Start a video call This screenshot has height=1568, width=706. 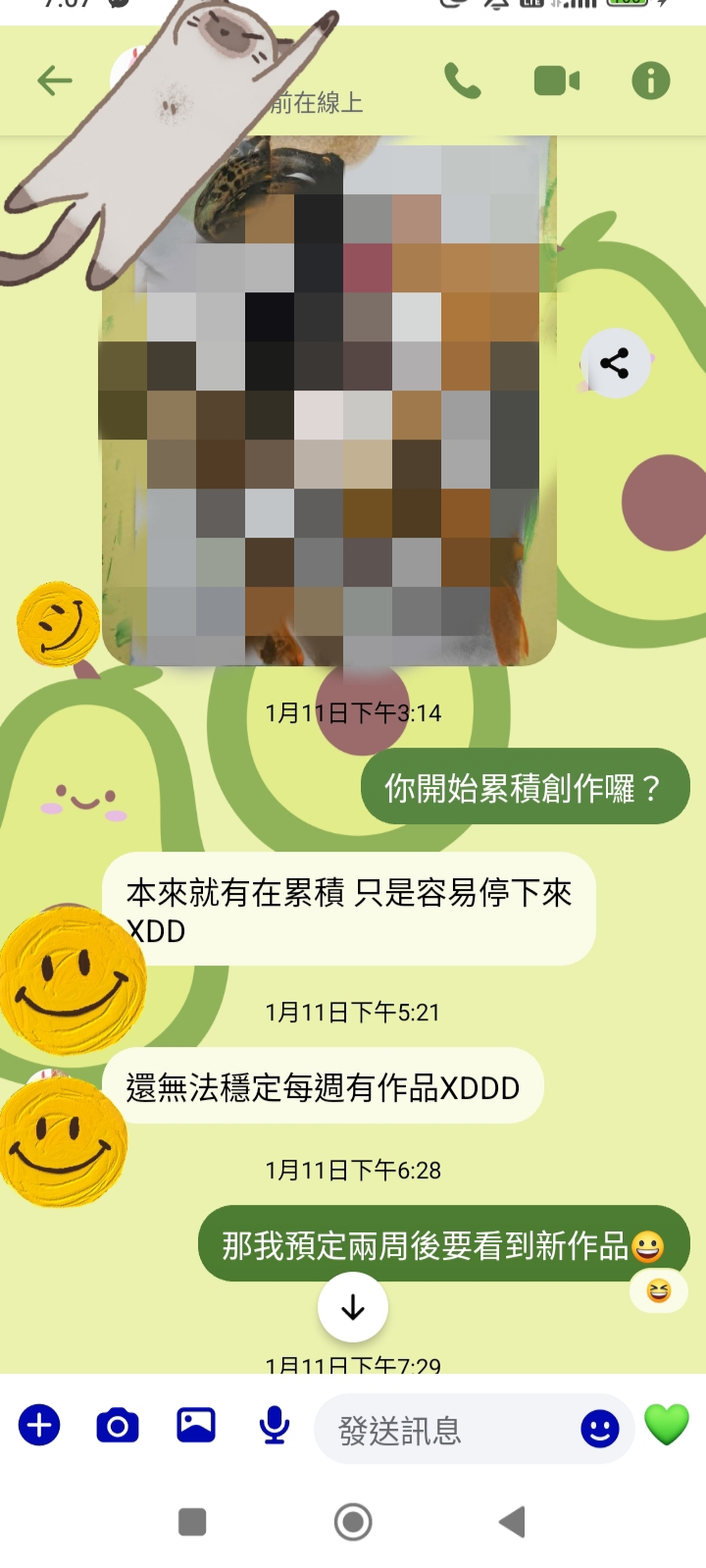[x=556, y=80]
